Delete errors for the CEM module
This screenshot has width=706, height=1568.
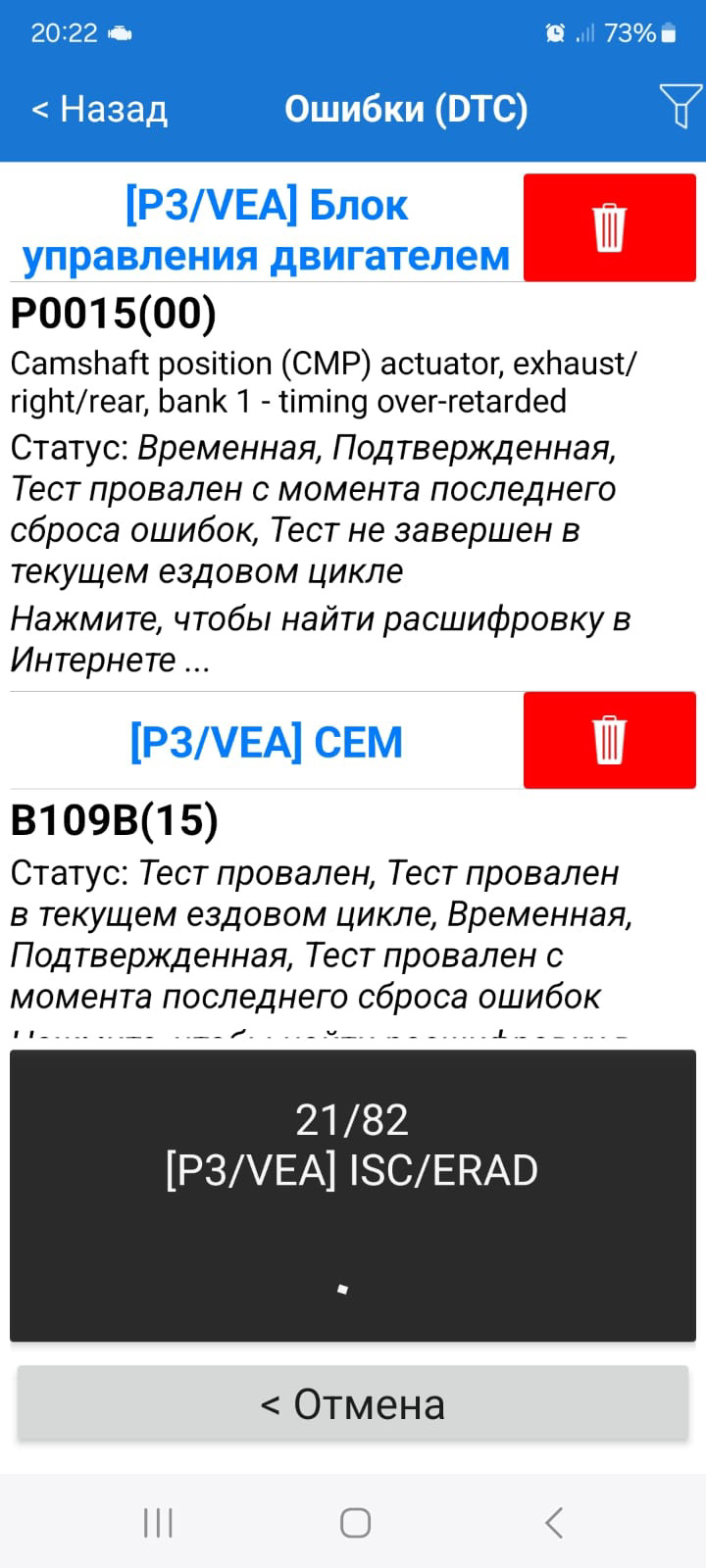tap(609, 740)
